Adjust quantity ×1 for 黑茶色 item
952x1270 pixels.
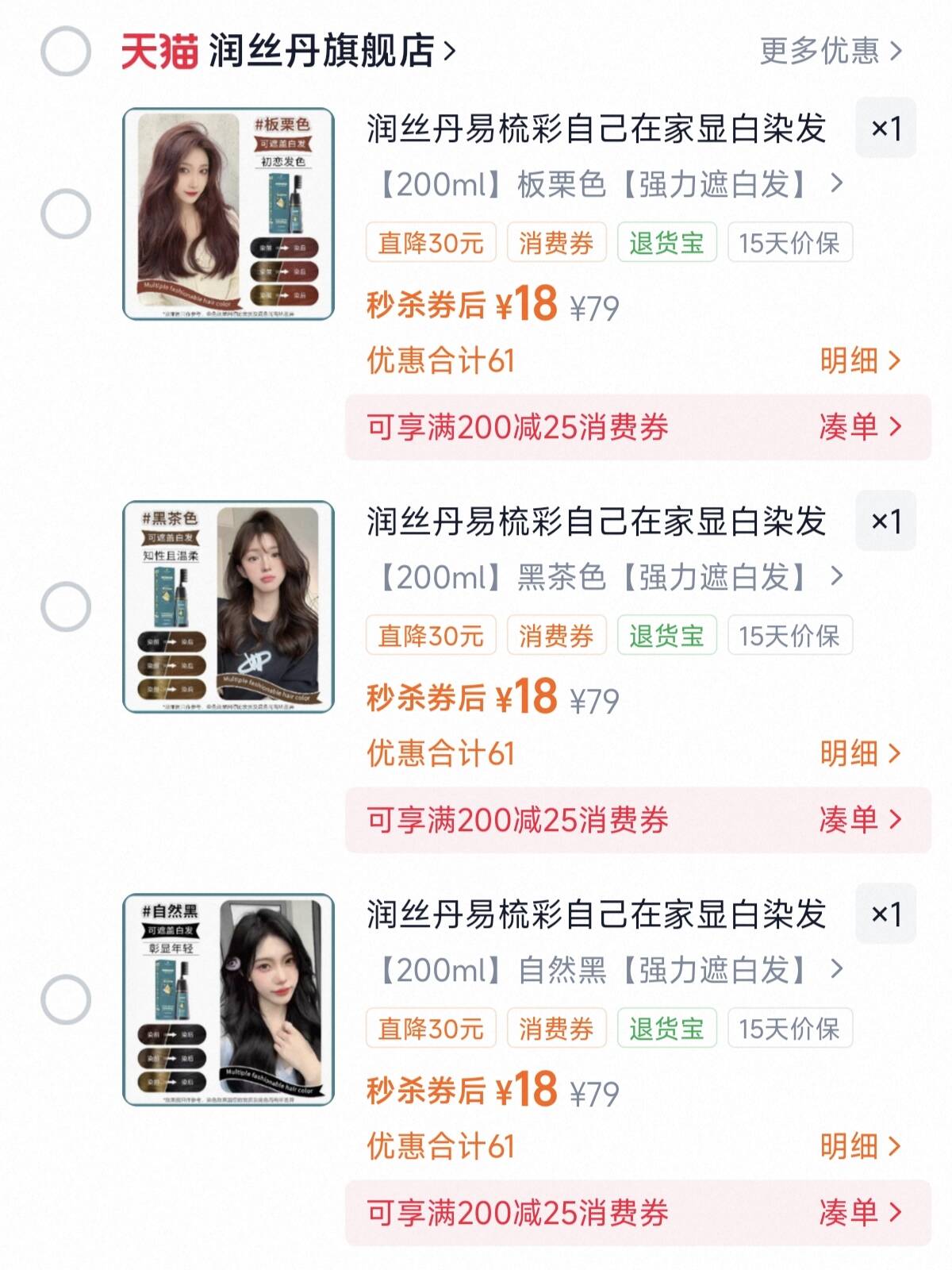[885, 521]
